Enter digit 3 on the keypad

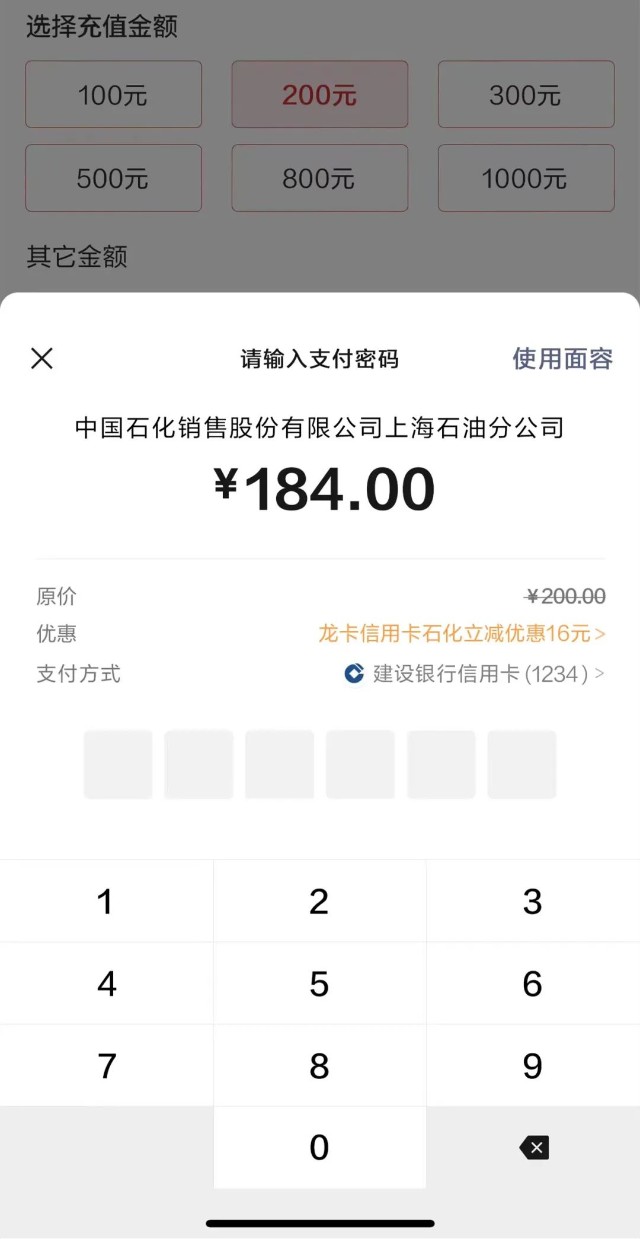533,901
